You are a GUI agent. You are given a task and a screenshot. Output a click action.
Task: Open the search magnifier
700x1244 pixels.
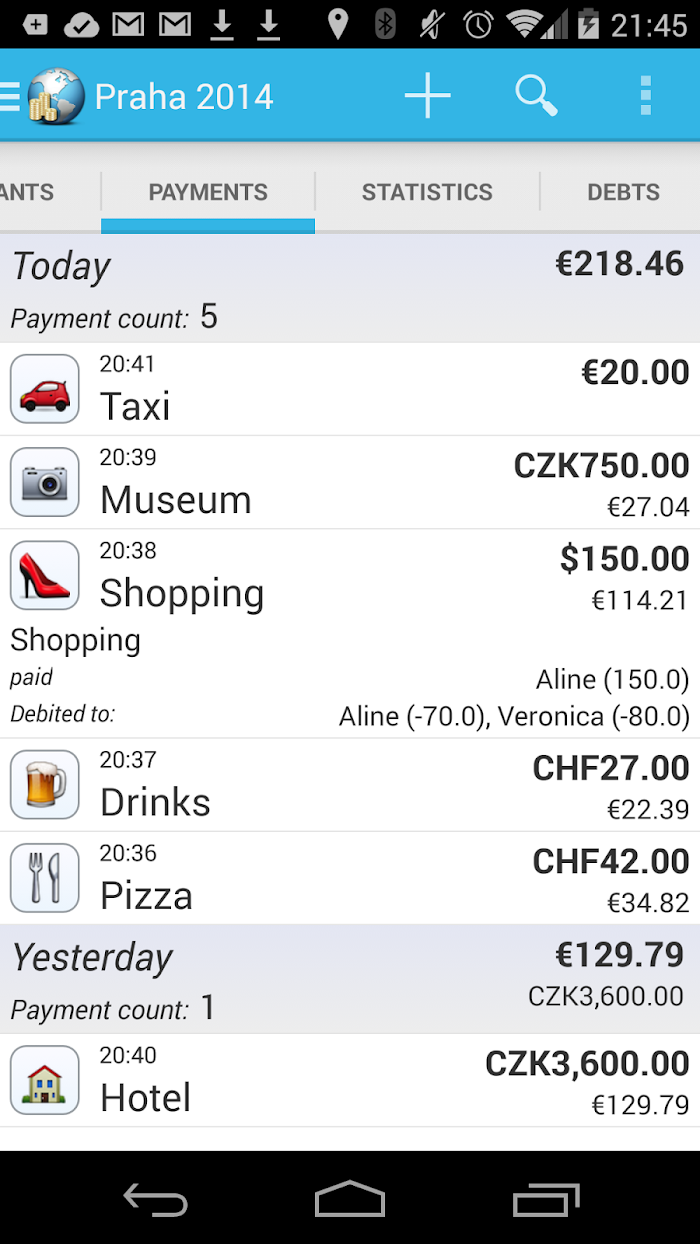point(536,96)
